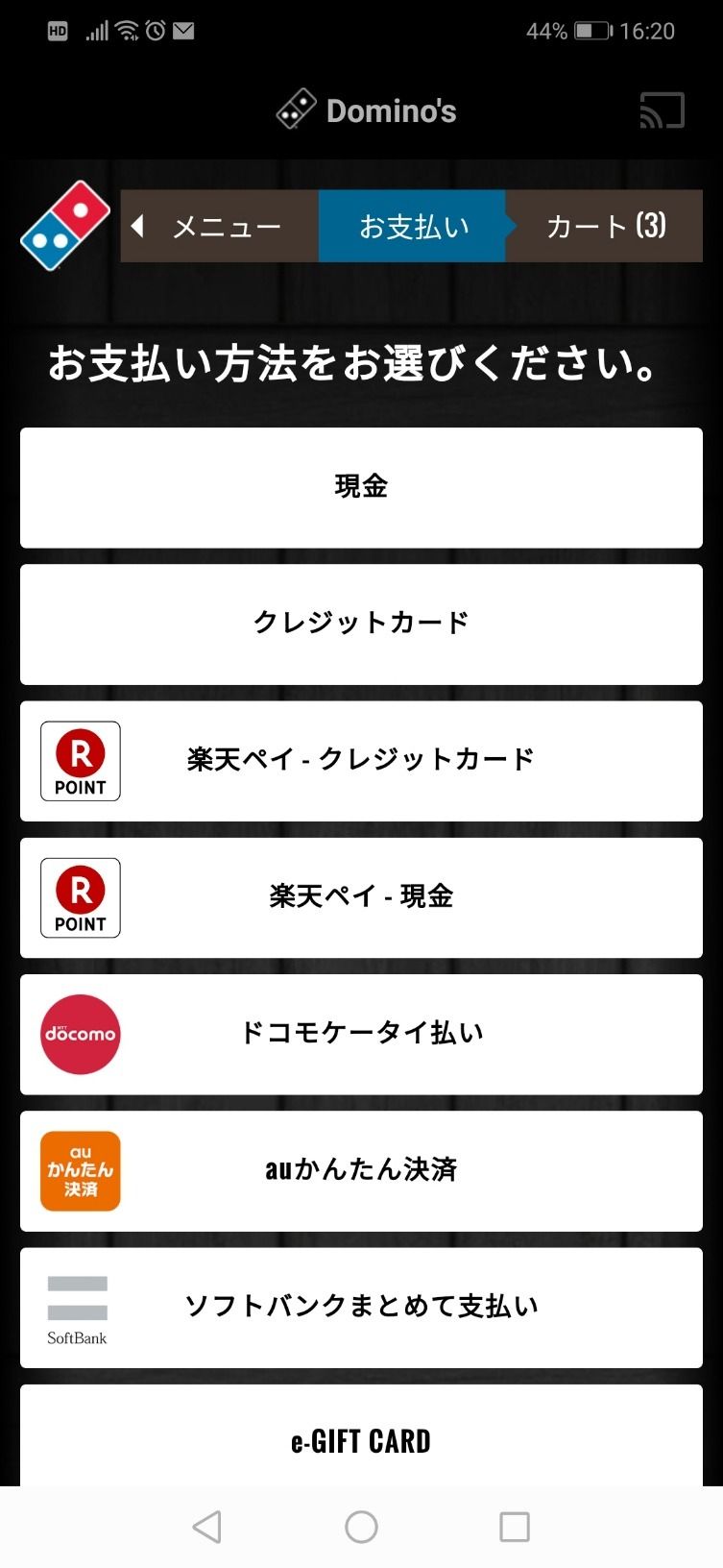Pay with 楽天ペイ - クレジットカード

click(361, 760)
